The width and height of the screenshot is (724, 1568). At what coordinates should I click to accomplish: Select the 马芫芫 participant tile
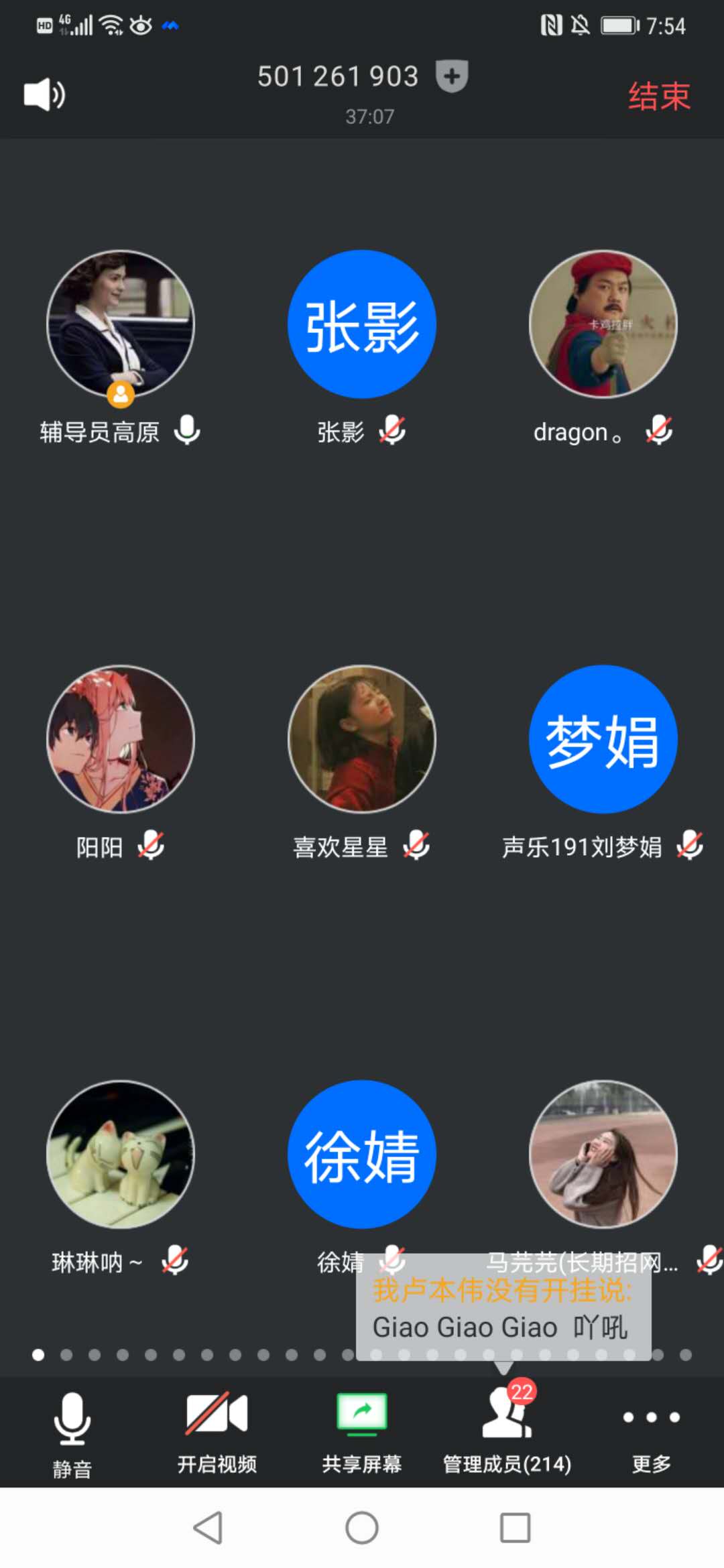[603, 1154]
